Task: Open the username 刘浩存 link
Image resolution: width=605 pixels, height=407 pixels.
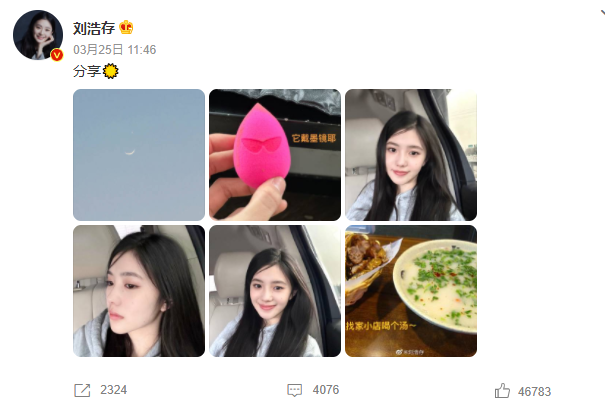Action: (x=95, y=27)
